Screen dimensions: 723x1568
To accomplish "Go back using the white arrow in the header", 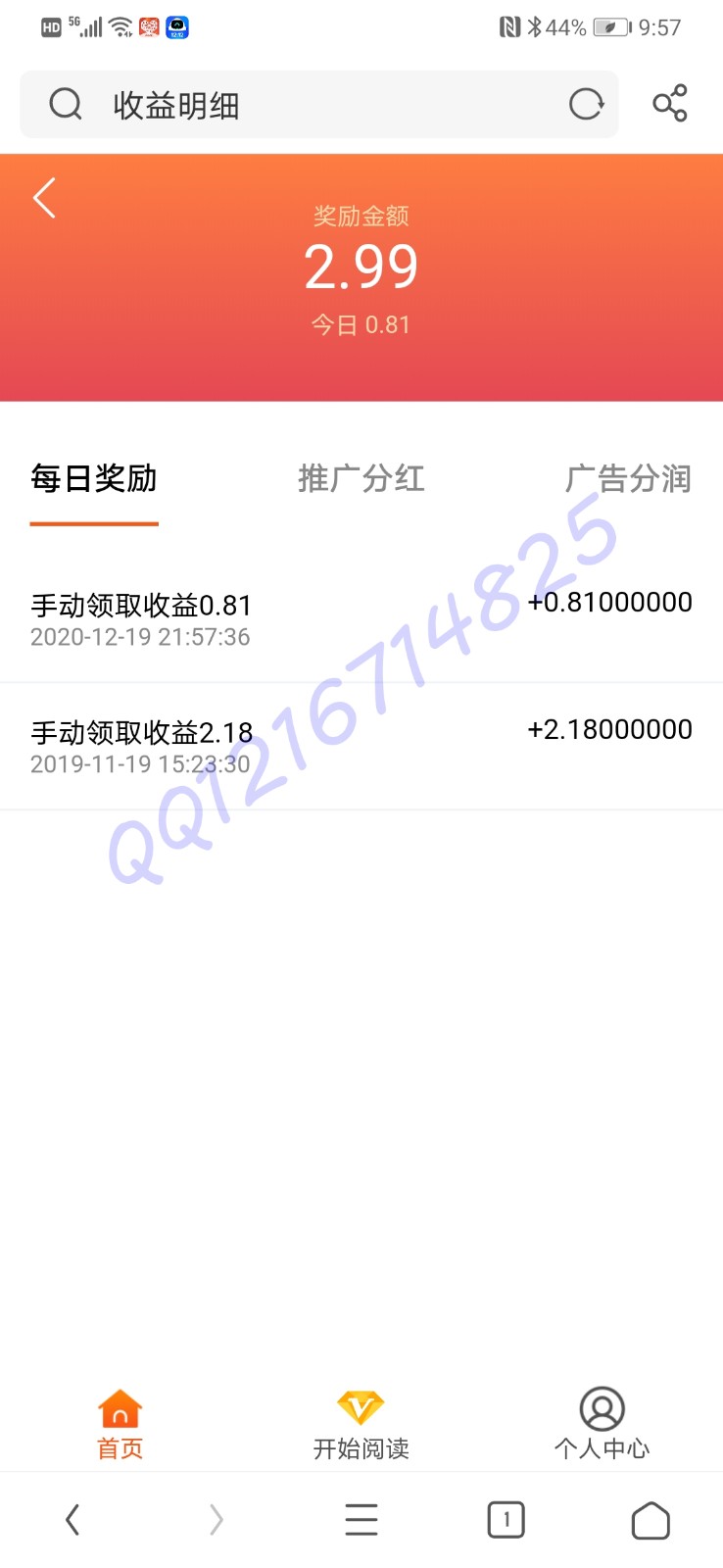I will pos(45,198).
